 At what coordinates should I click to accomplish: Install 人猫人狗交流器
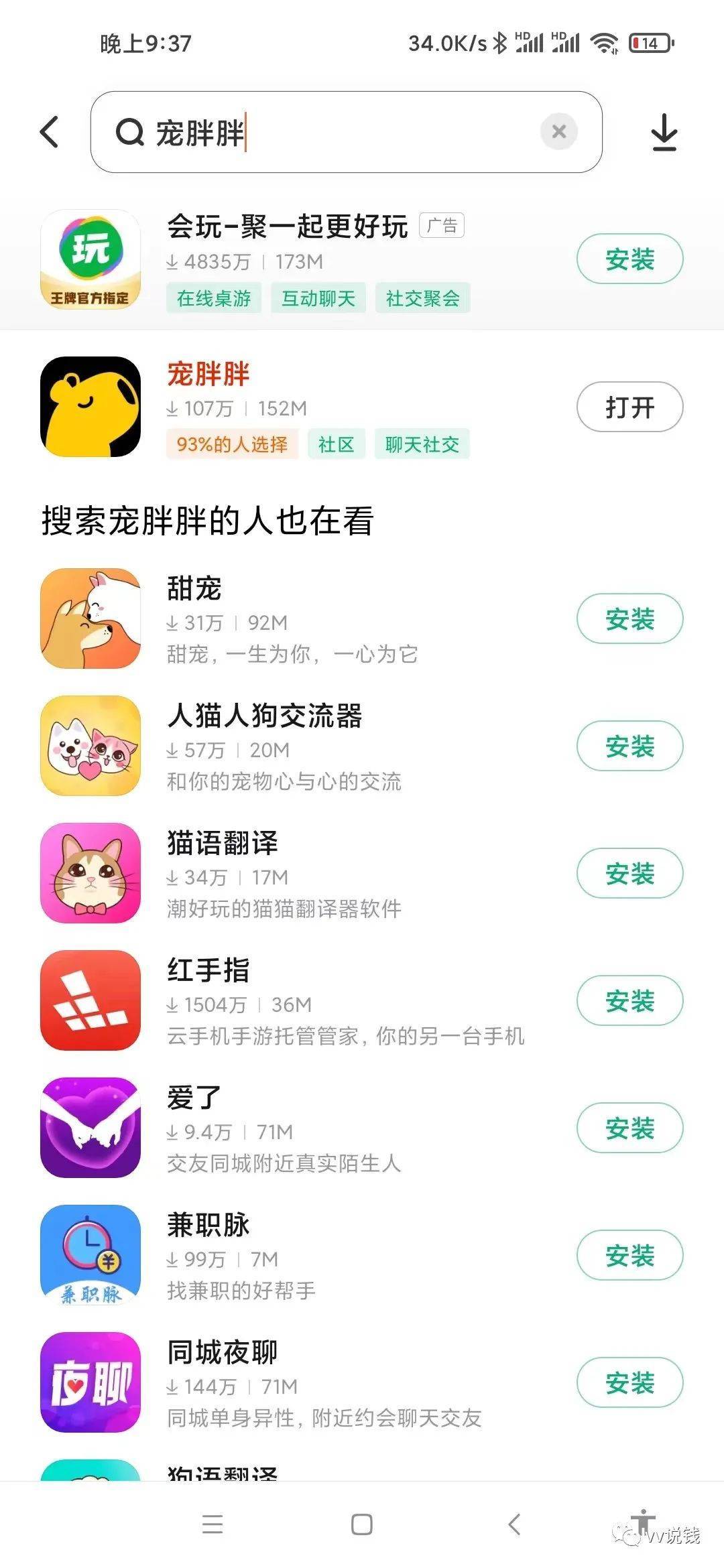pos(629,746)
